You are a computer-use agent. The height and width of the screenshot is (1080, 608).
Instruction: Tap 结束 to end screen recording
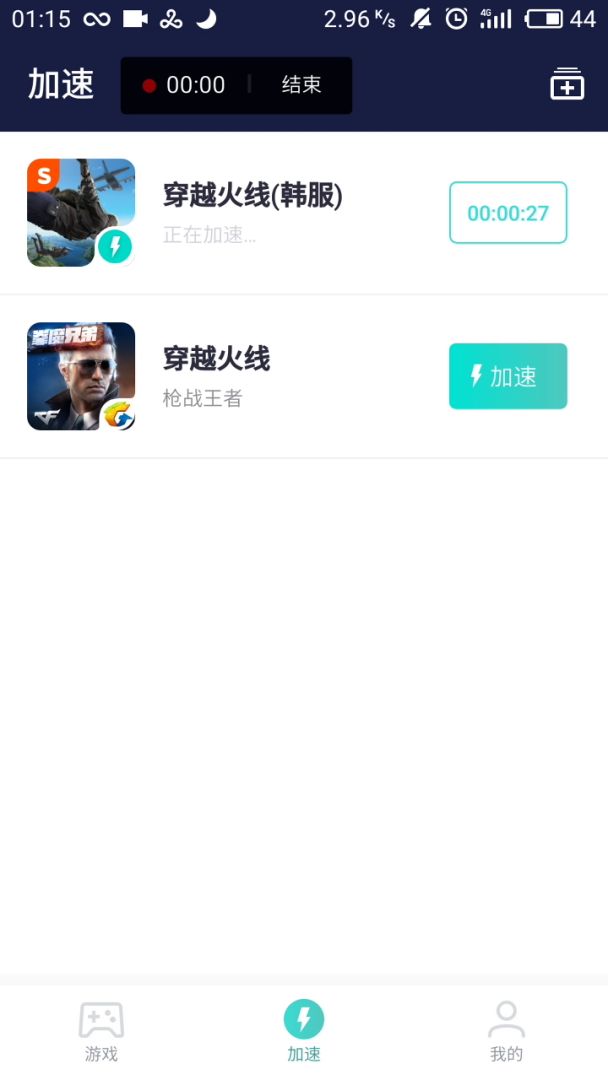click(x=301, y=85)
